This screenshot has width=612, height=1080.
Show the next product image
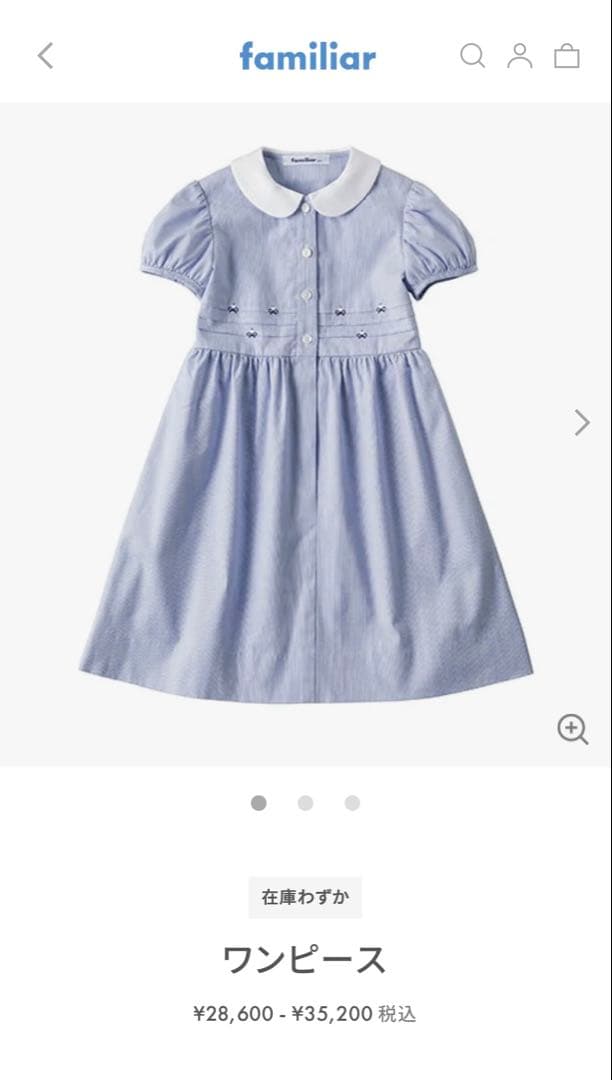(x=582, y=423)
